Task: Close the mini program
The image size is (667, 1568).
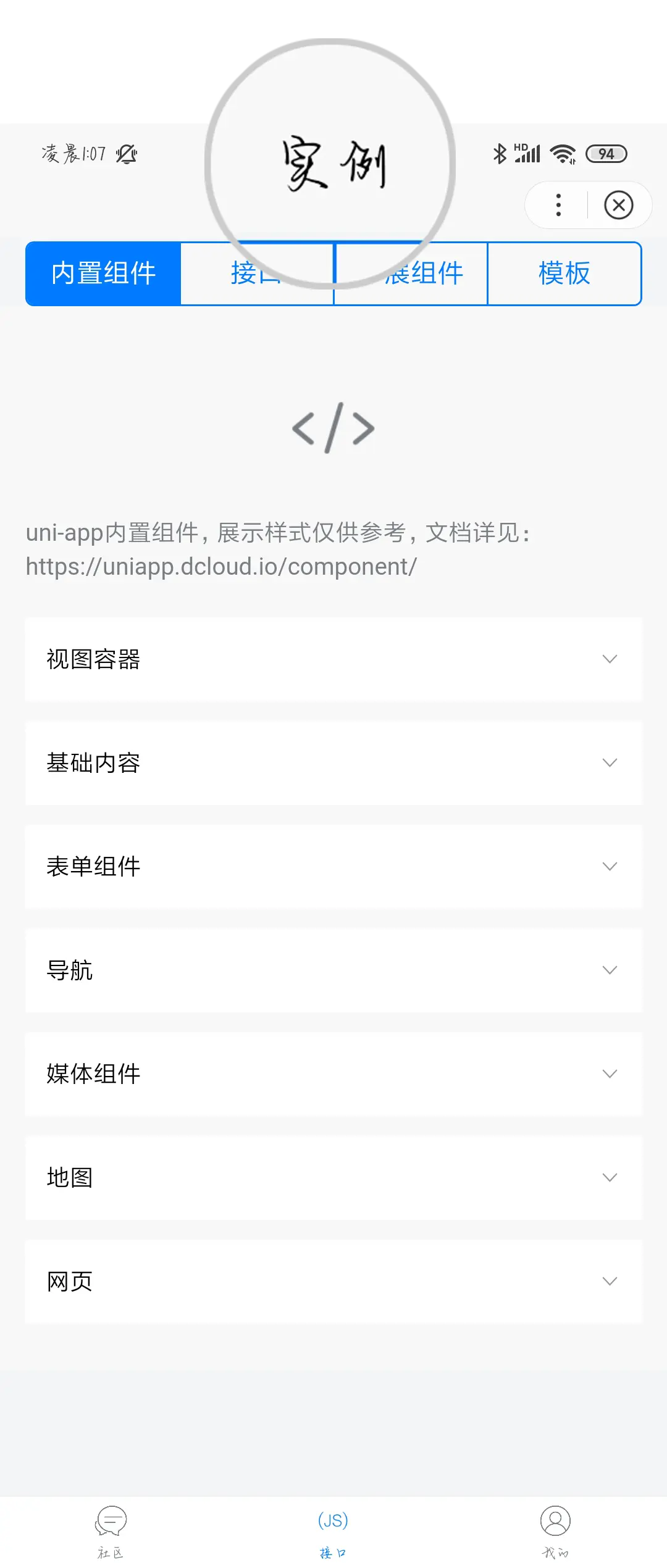Action: (618, 205)
